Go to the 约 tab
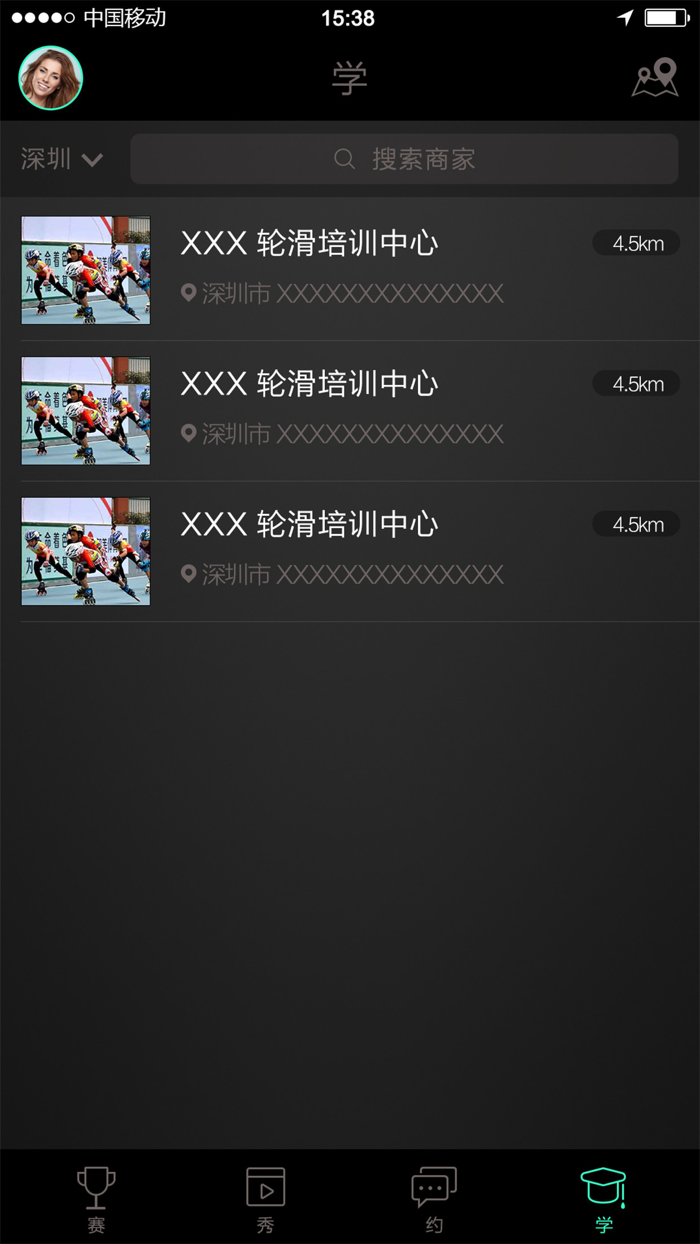Viewport: 700px width, 1244px height. 434,1198
